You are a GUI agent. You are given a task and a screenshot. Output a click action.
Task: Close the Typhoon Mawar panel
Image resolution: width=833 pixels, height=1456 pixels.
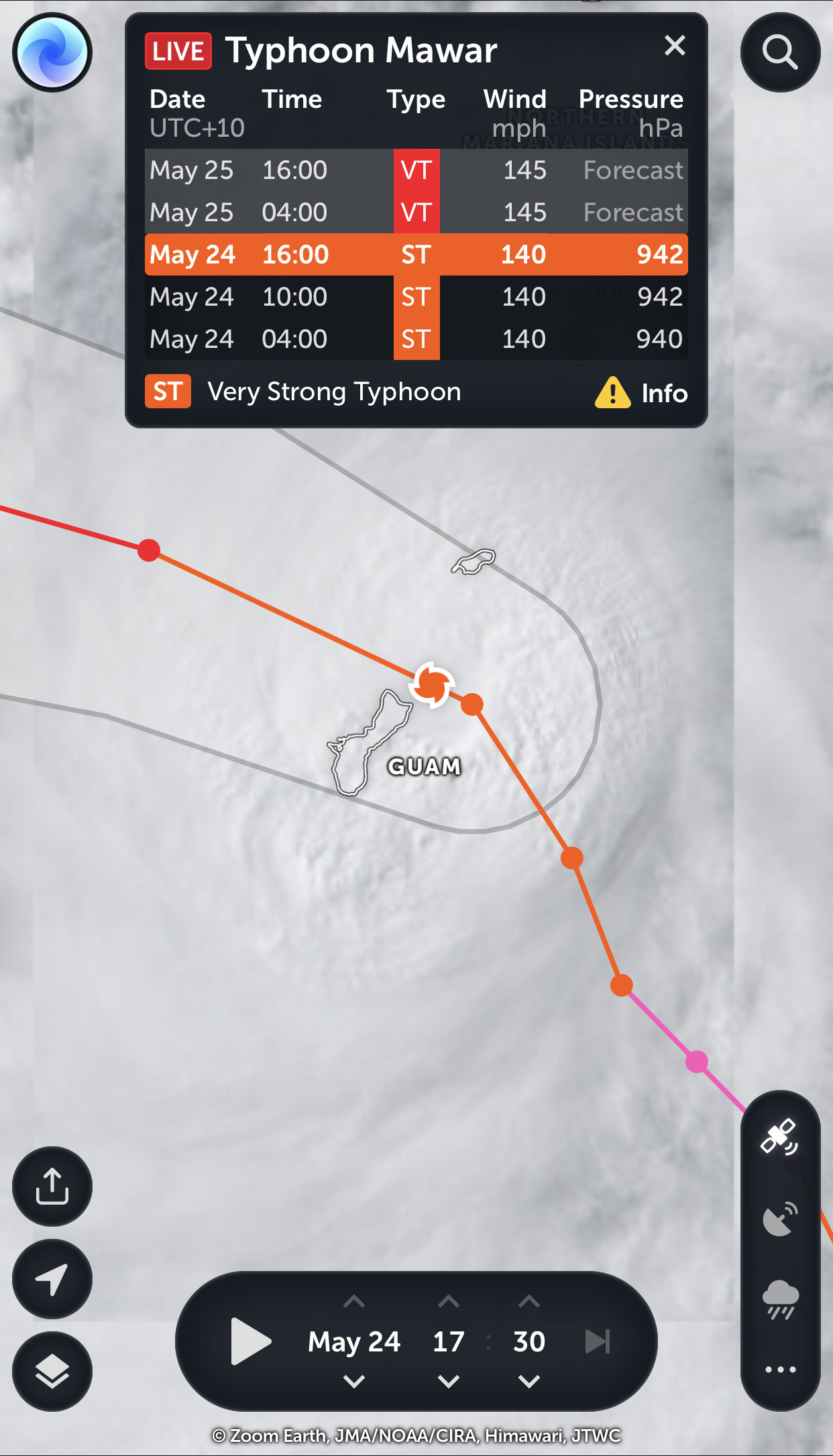click(675, 46)
